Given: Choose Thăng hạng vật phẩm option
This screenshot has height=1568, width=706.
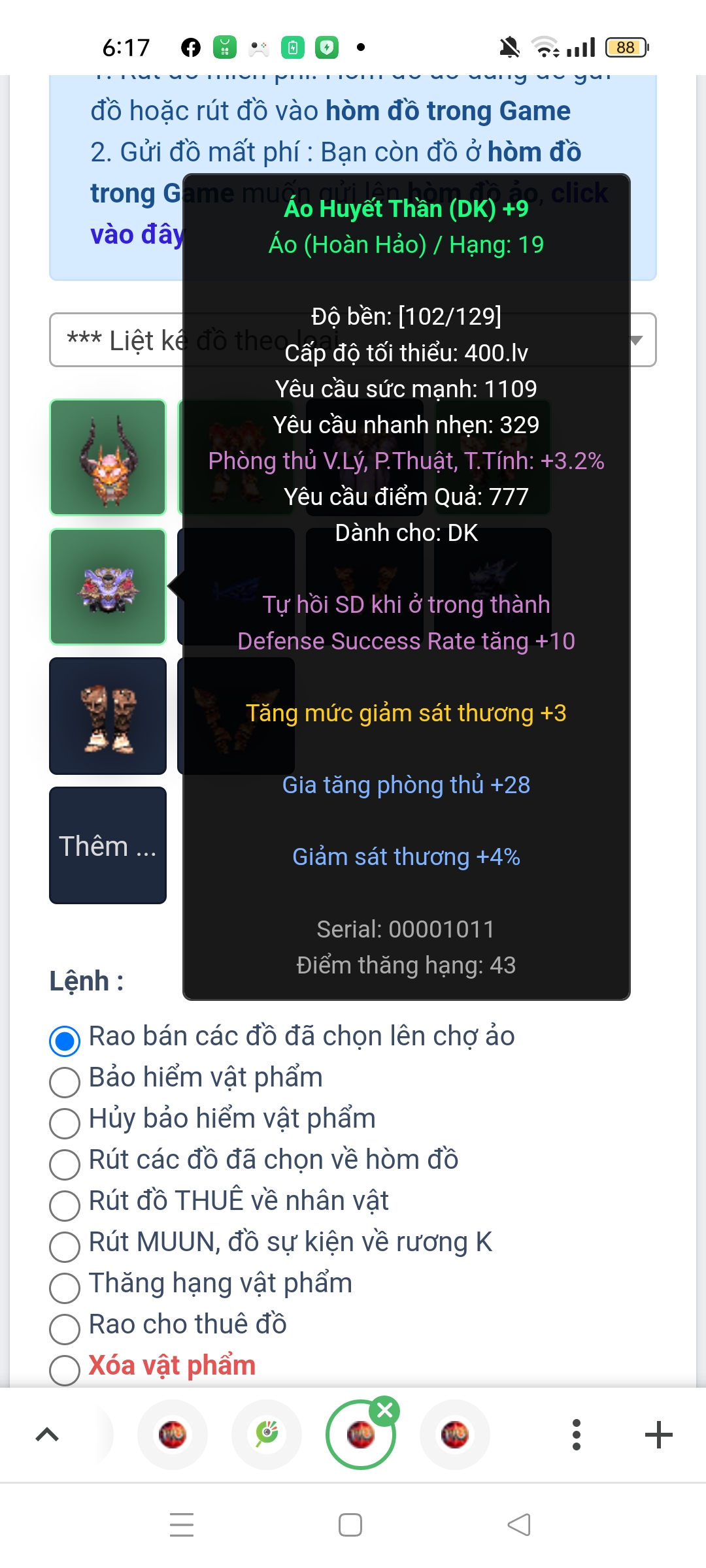Looking at the screenshot, I should coord(65,1287).
